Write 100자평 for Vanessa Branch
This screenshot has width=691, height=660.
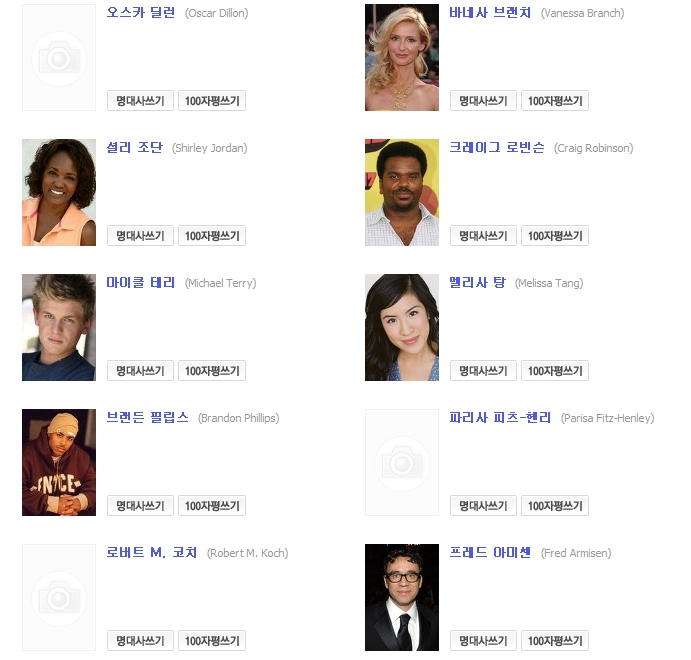tap(554, 101)
